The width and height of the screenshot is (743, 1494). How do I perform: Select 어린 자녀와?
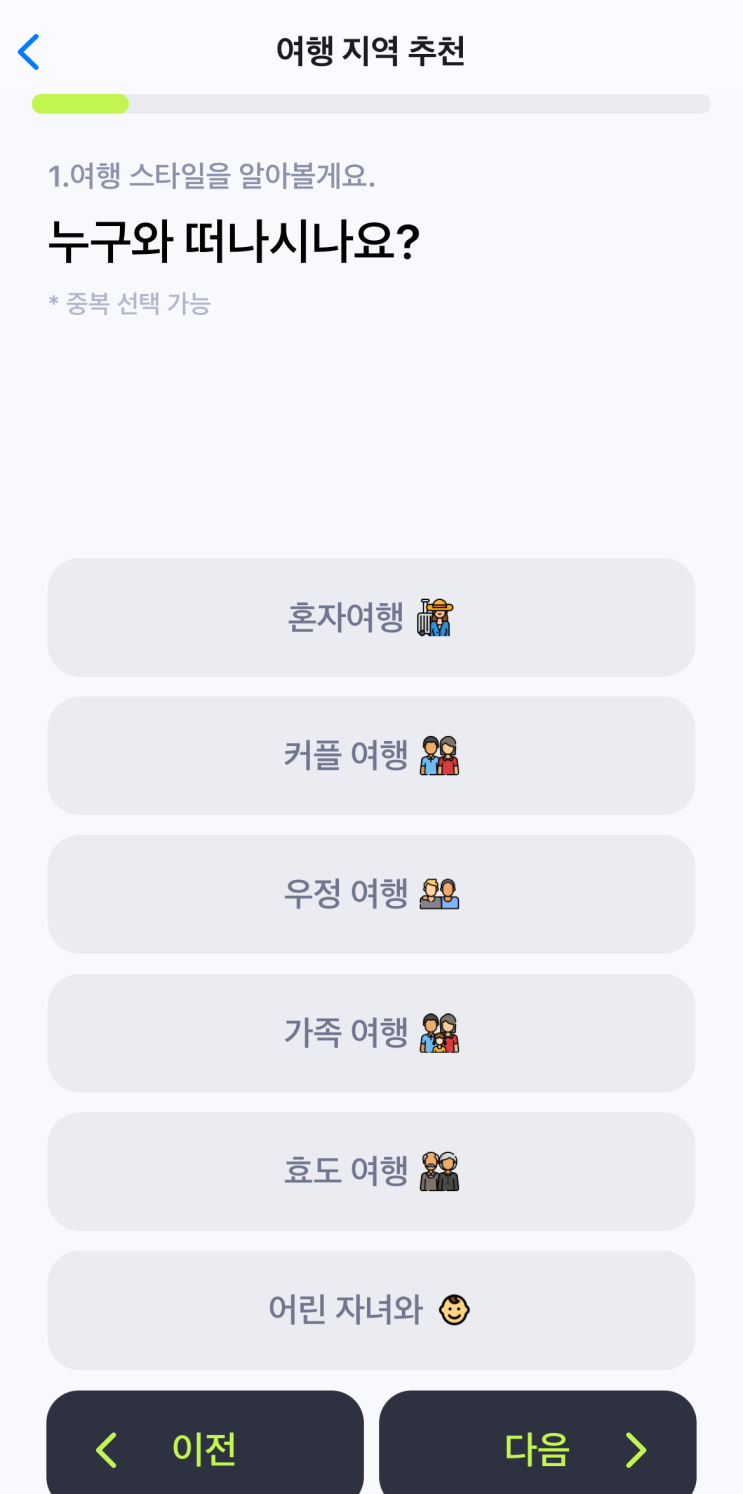371,1310
